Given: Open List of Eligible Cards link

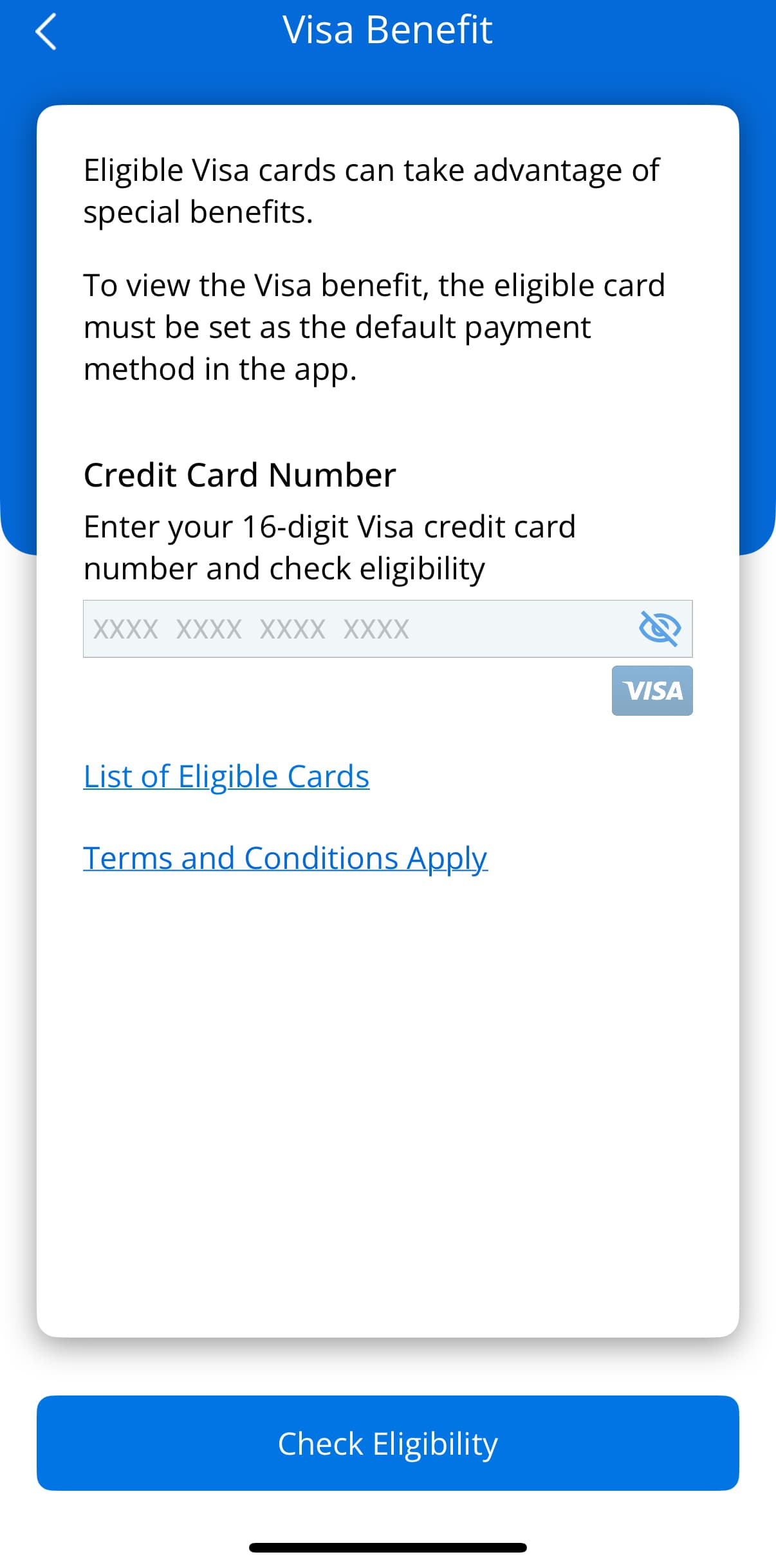Looking at the screenshot, I should (226, 776).
